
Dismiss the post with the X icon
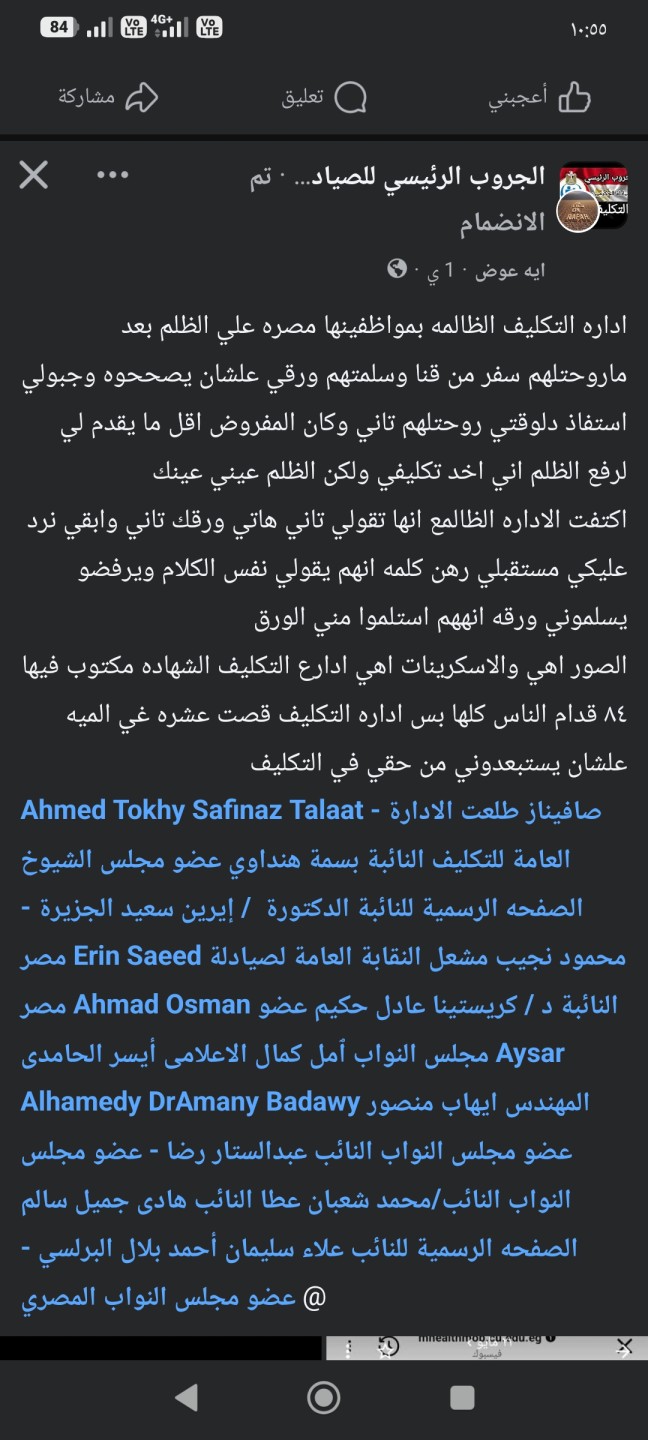34,176
